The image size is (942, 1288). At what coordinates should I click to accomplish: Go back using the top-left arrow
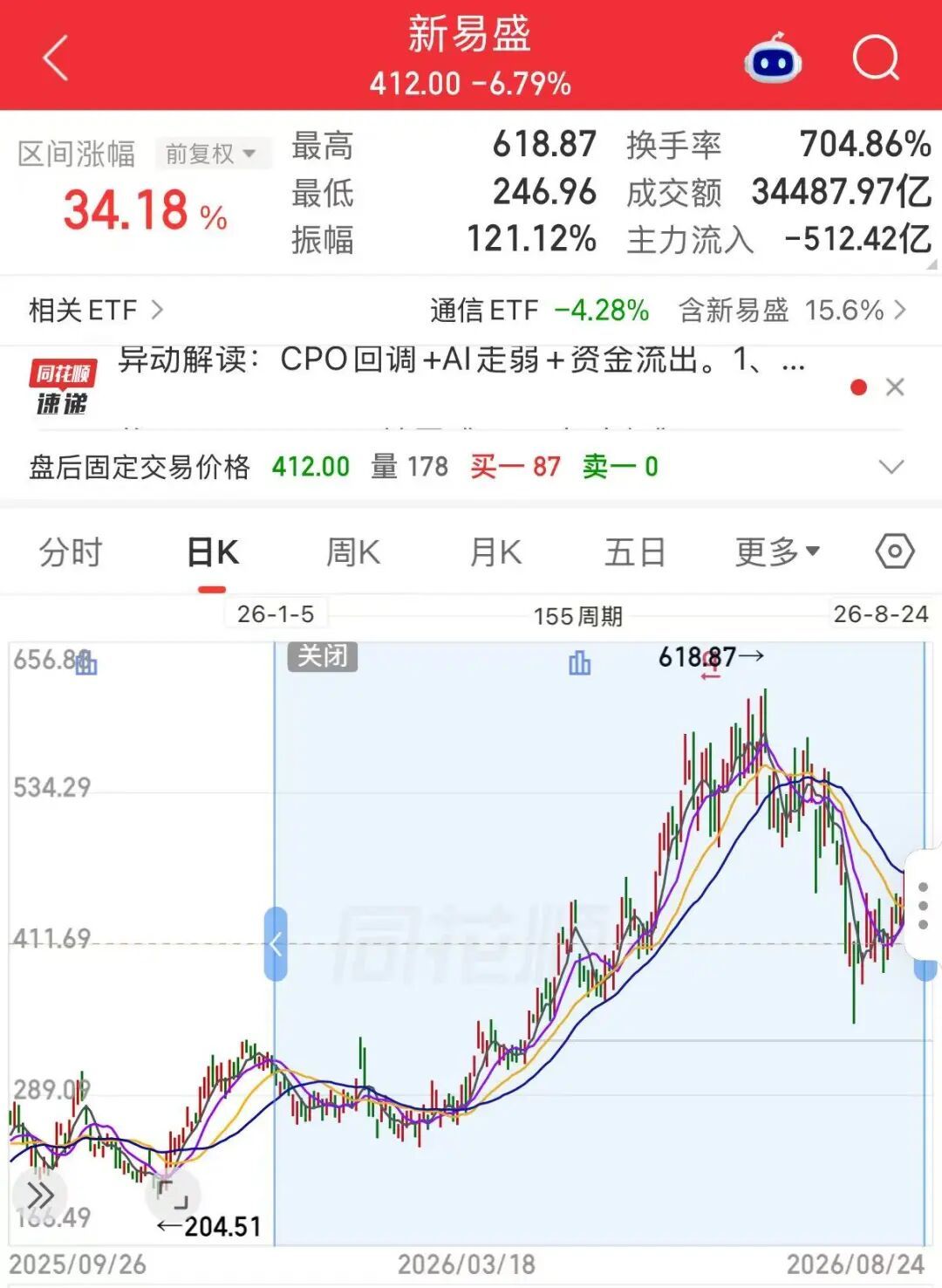click(x=56, y=58)
